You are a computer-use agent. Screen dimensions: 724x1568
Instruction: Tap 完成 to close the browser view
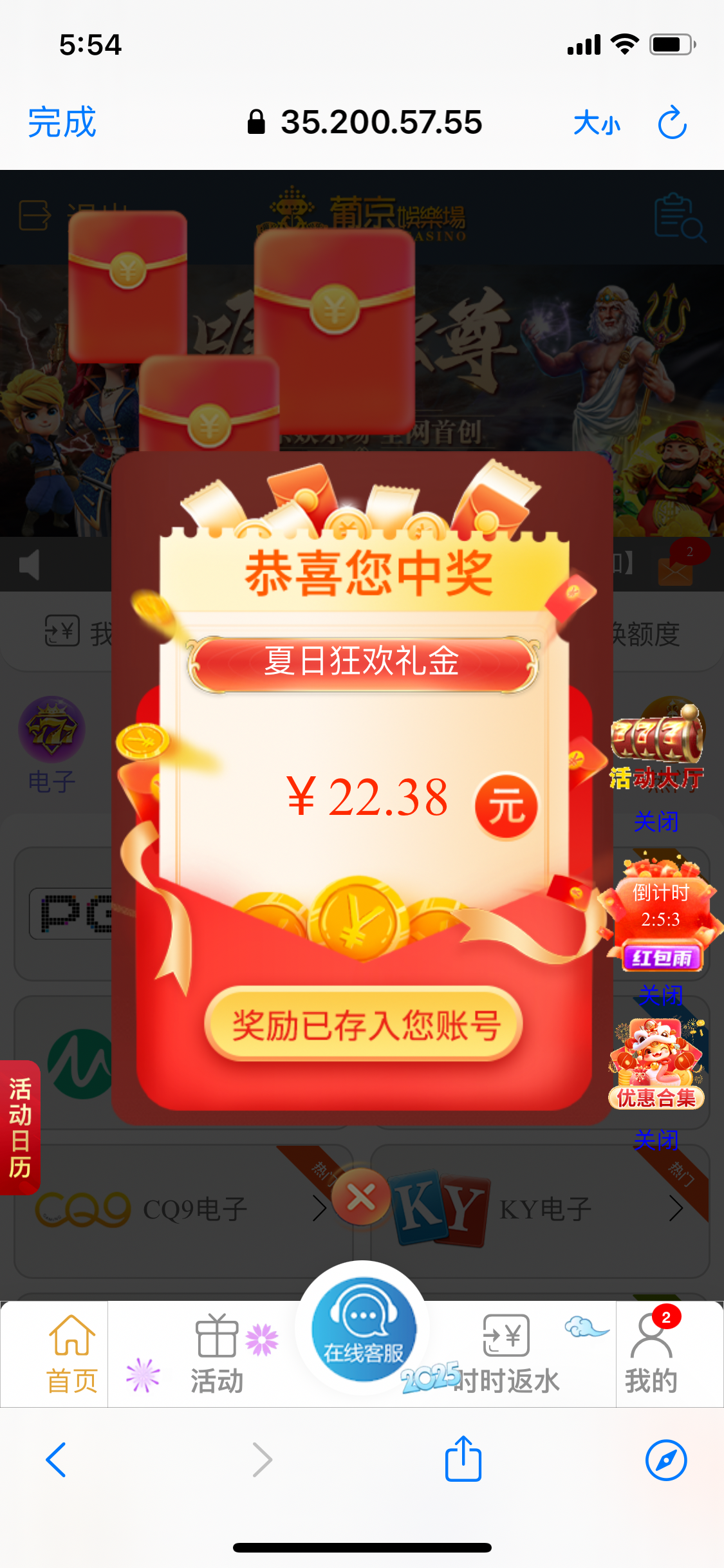62,122
